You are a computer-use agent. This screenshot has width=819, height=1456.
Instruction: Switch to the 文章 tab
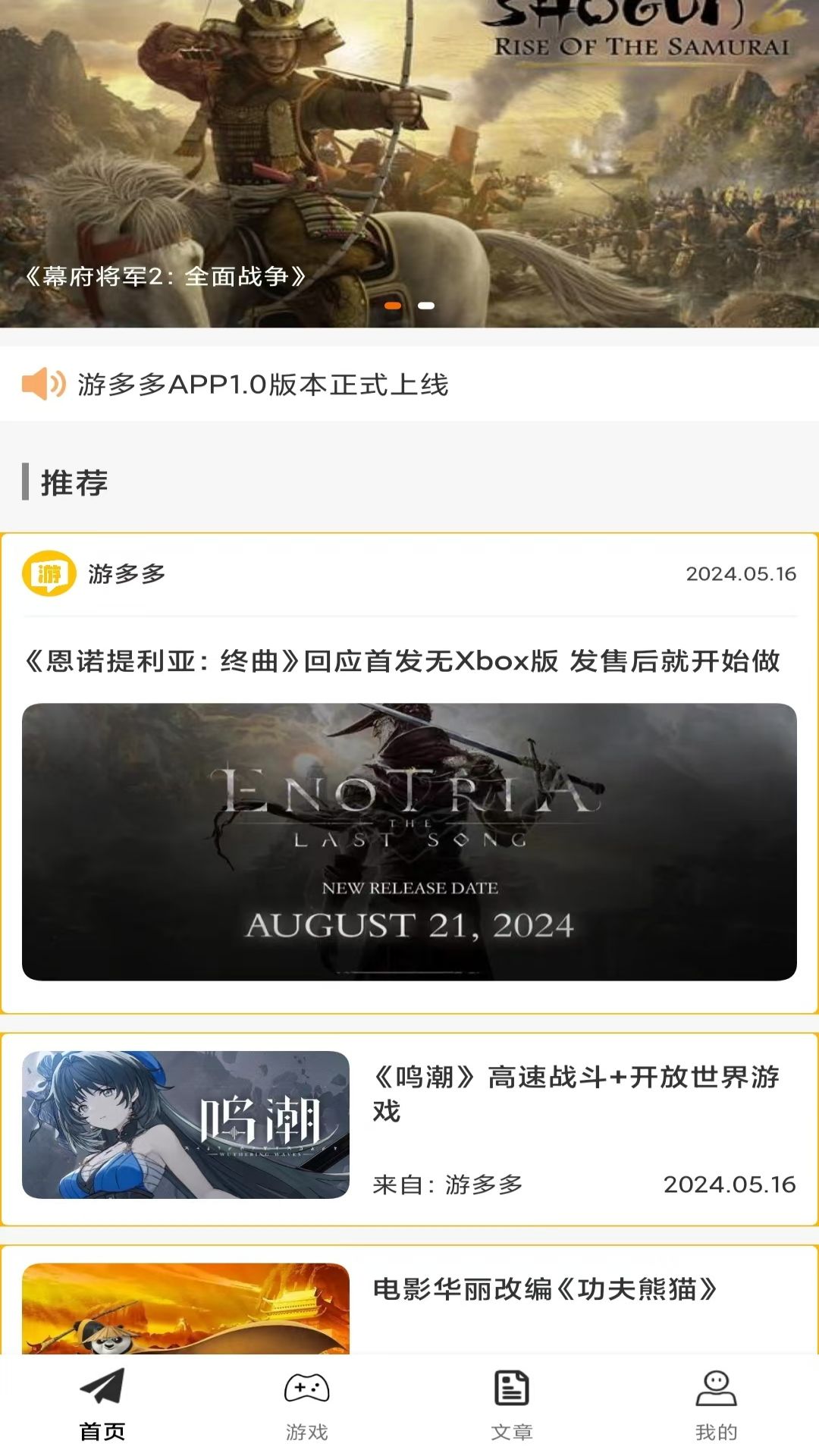pyautogui.click(x=511, y=1405)
